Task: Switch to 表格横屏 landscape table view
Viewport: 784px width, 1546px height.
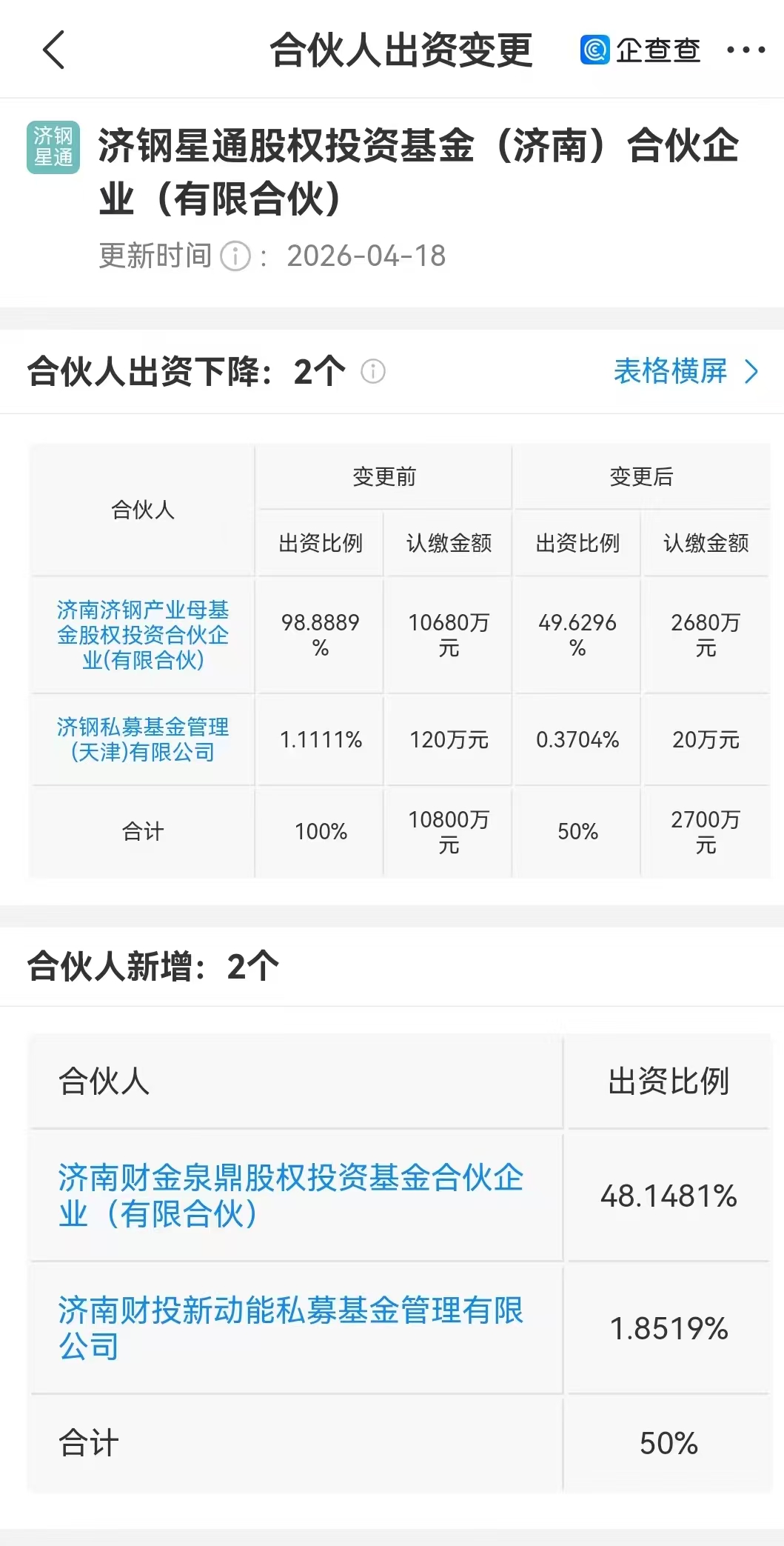Action: pyautogui.click(x=686, y=371)
